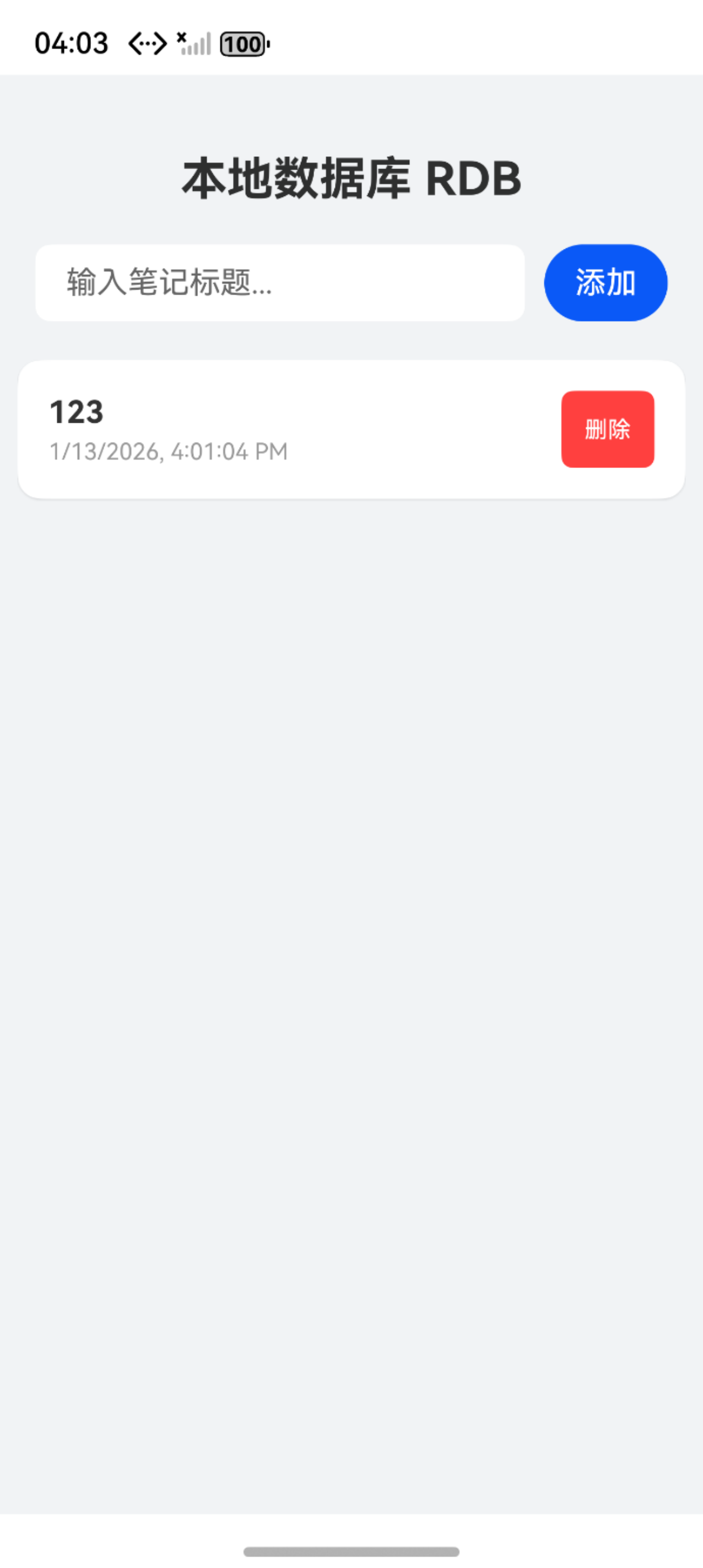Image resolution: width=703 pixels, height=1568 pixels.
Task: Focus the 输入笔记标题 text field
Action: tap(280, 283)
